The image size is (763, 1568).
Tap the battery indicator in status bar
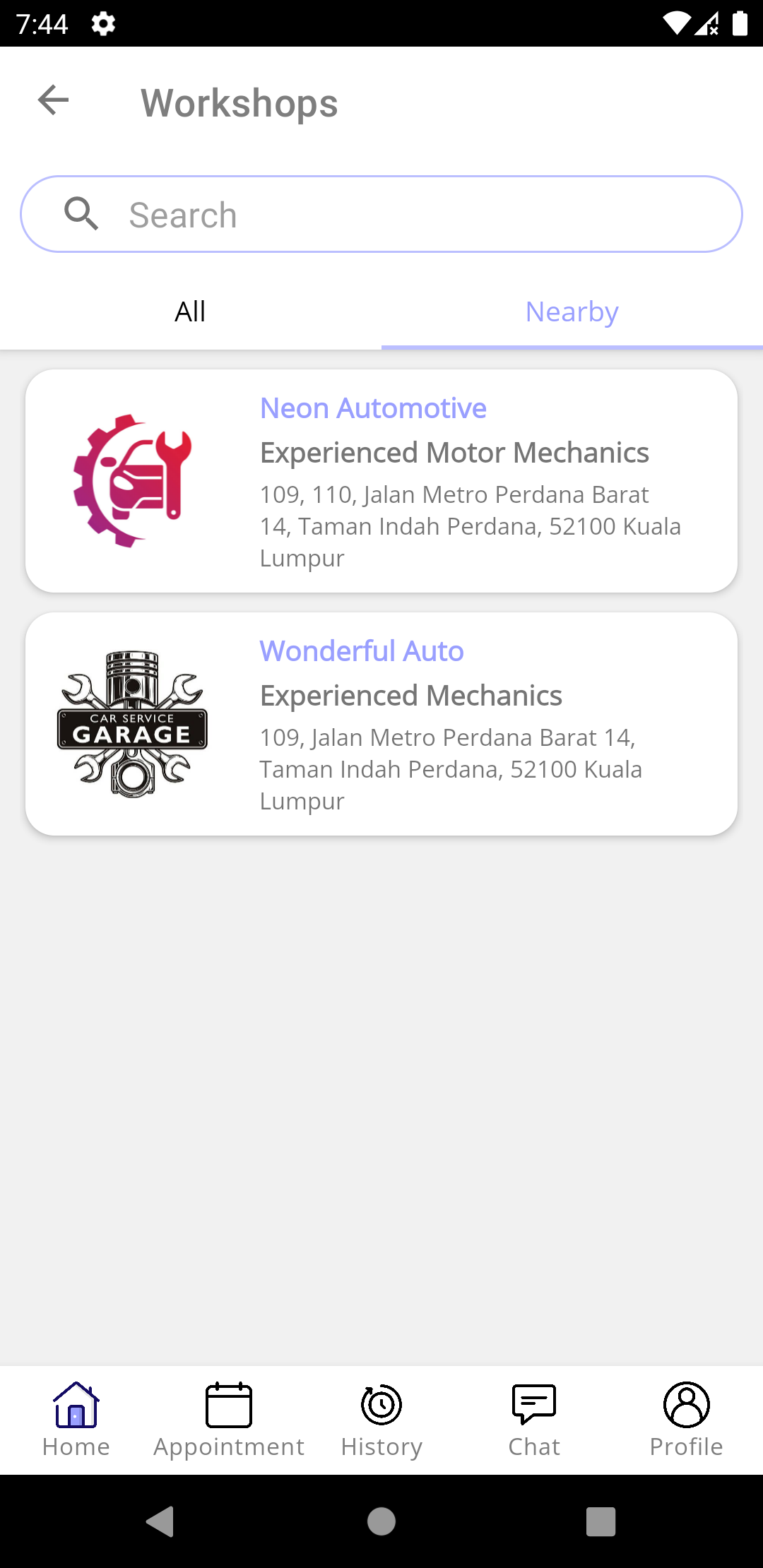tap(740, 23)
